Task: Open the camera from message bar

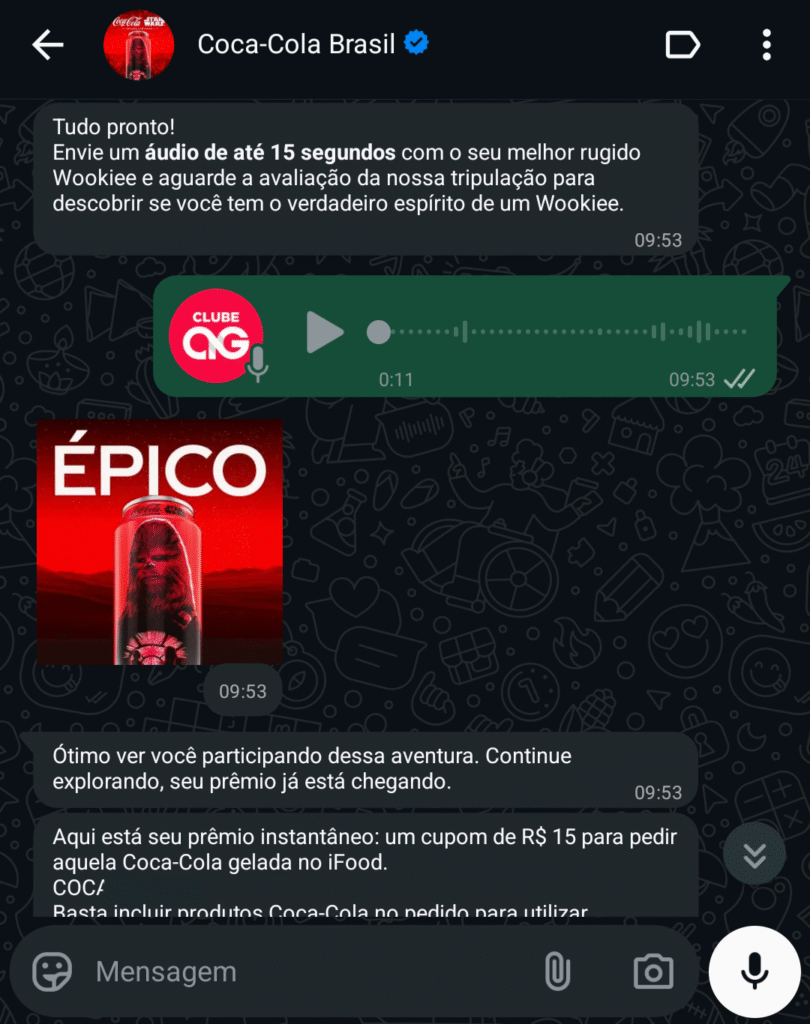Action: coord(653,971)
